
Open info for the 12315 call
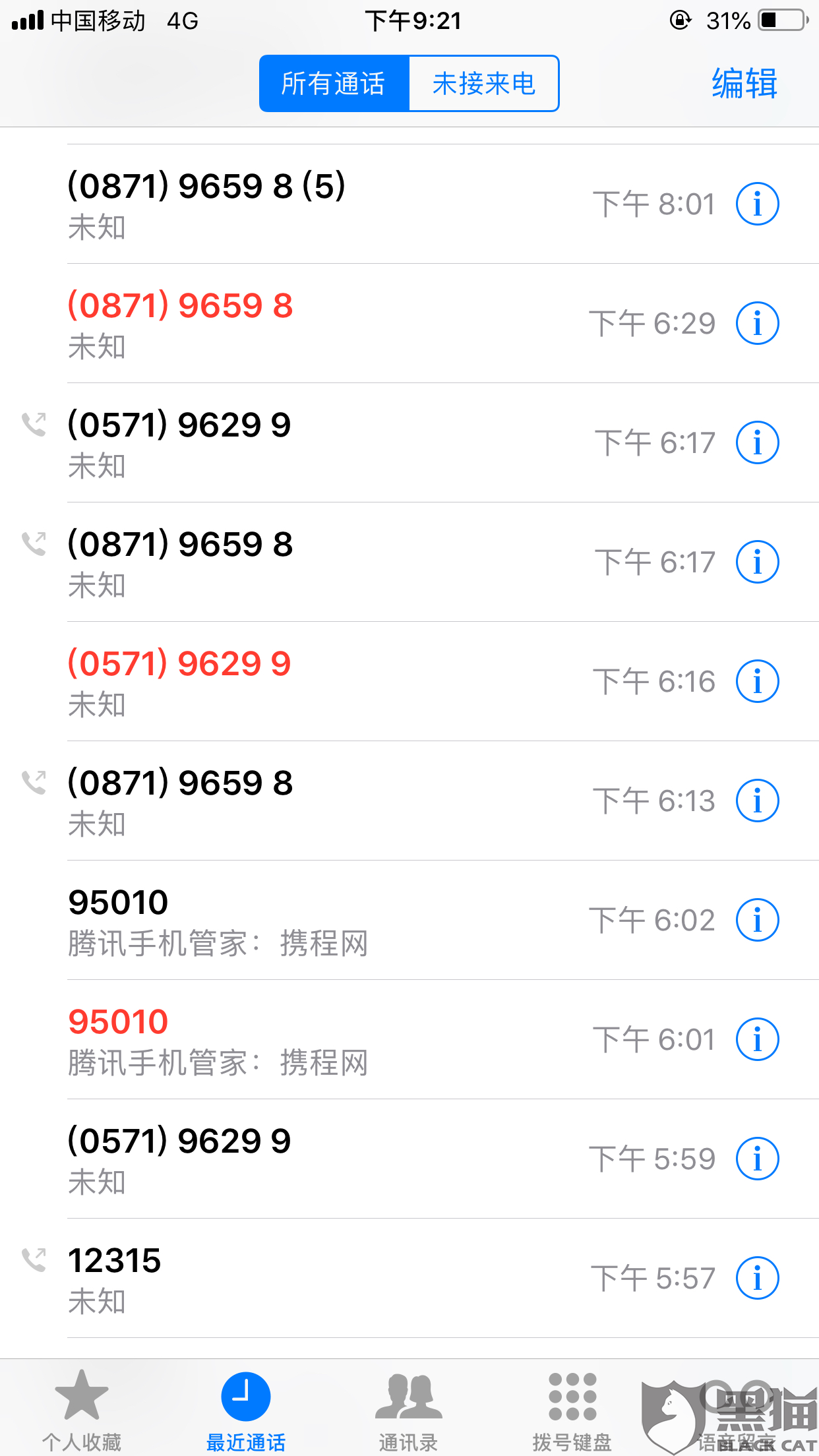tap(757, 1278)
